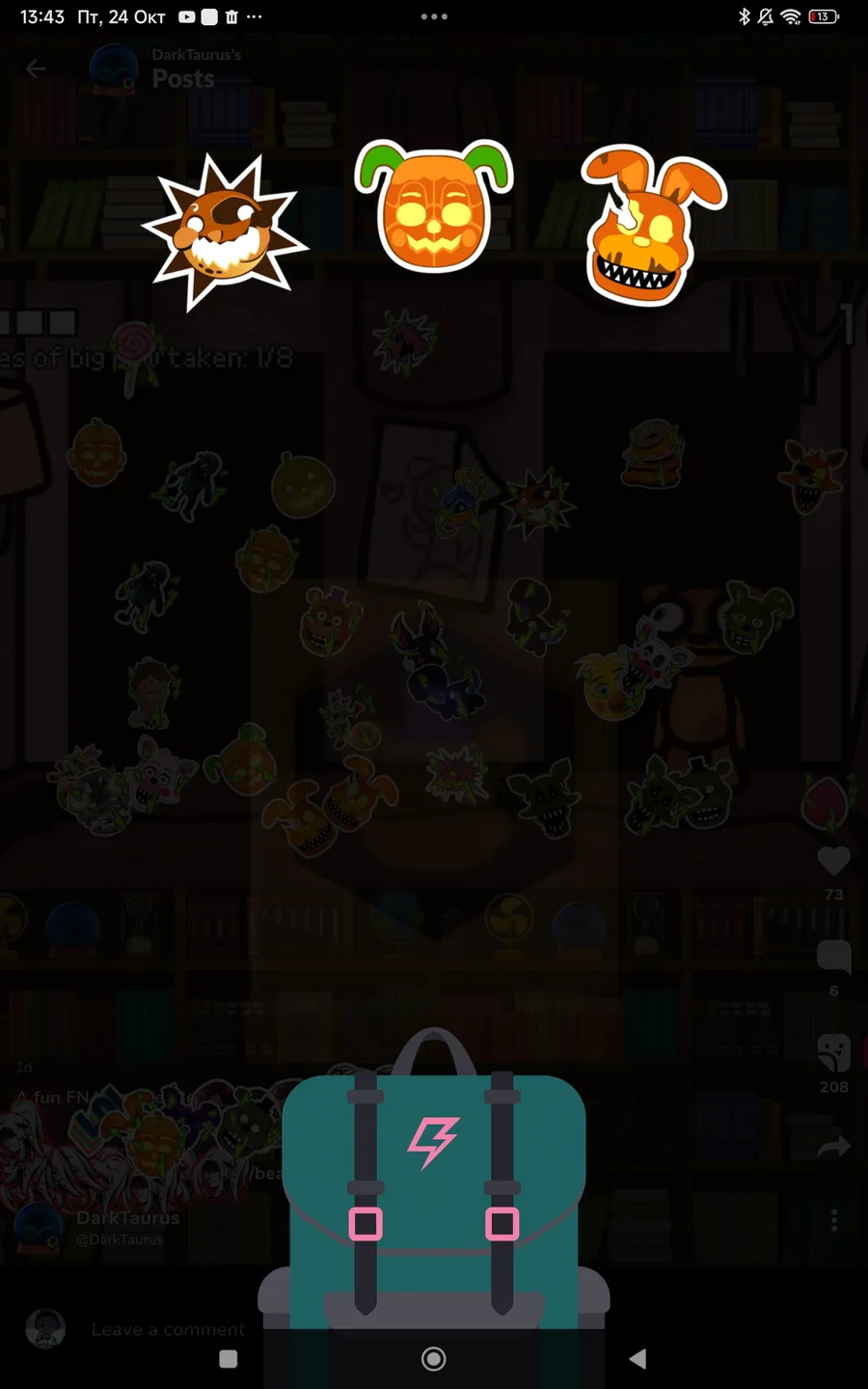Select the orange jack-o-bunny sticker
Screen dimensions: 868x1389
coord(648,227)
